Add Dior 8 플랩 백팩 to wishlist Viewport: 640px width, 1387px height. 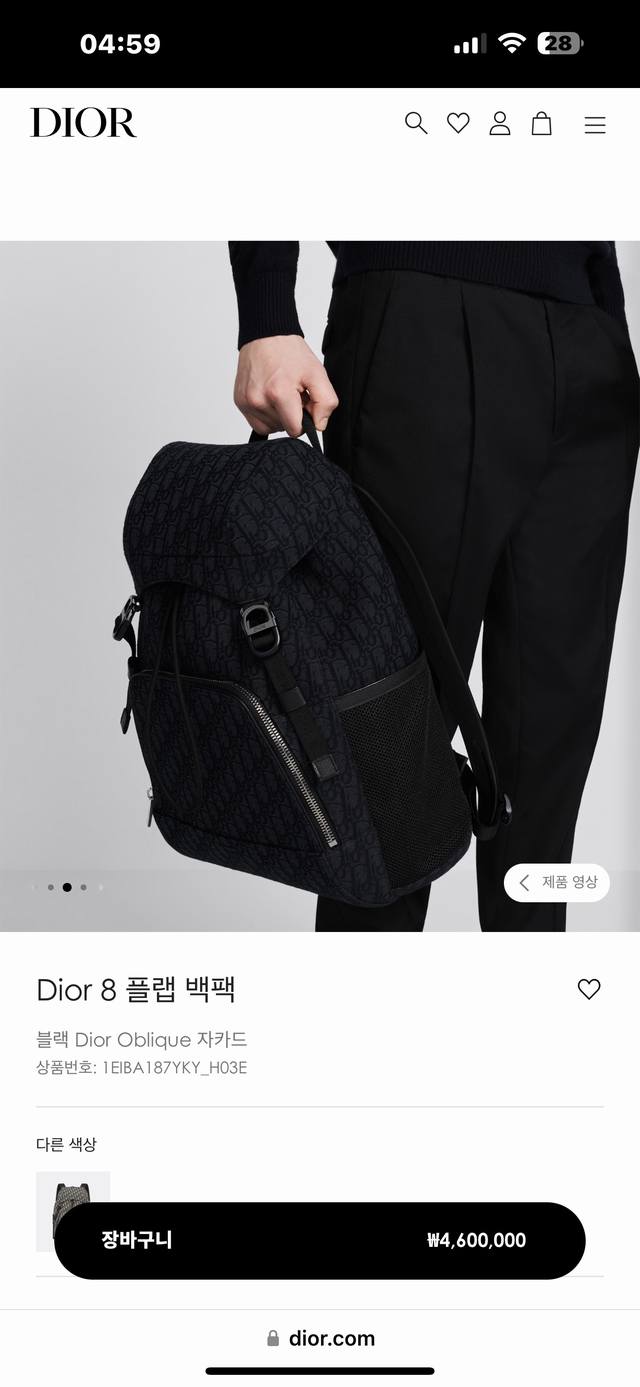click(x=589, y=989)
